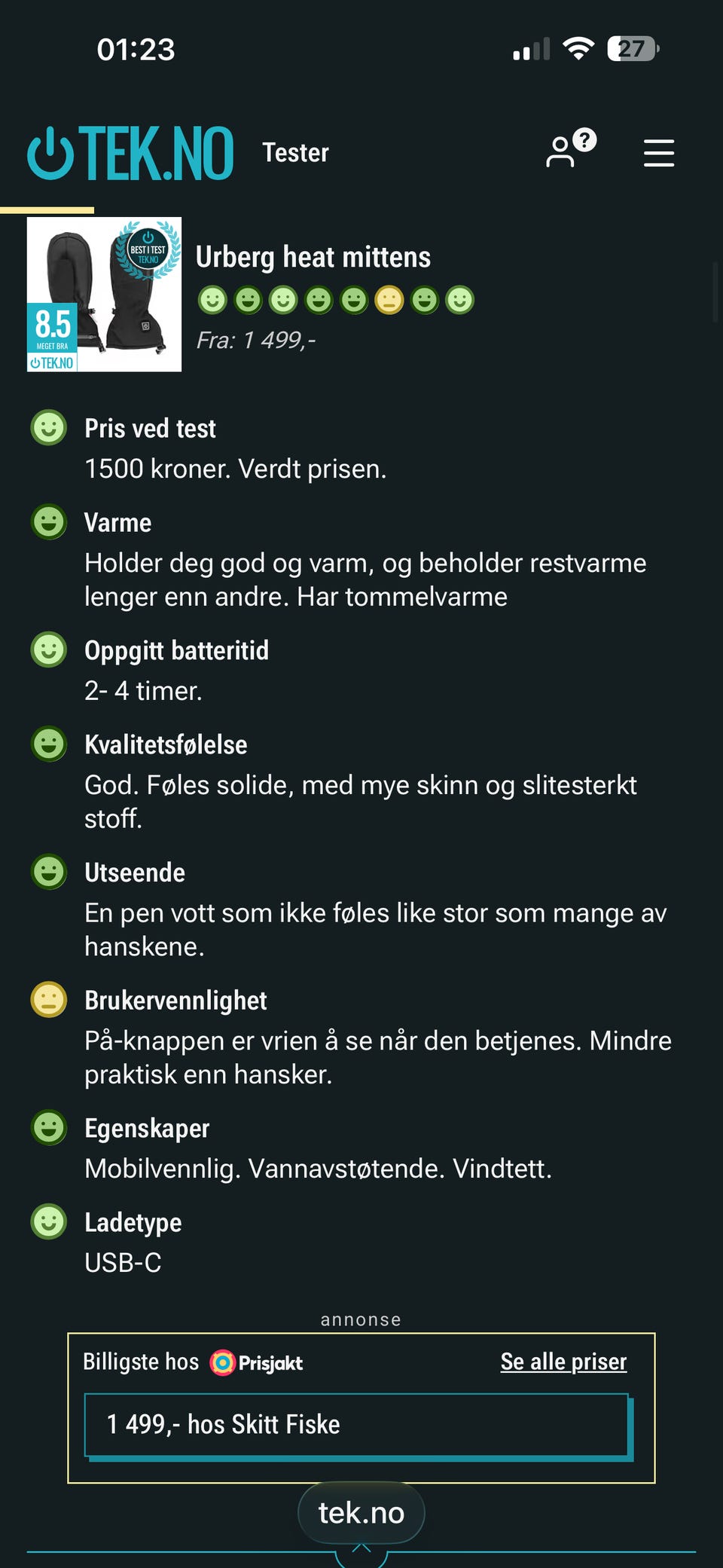
Task: Click the Utseende smiley indicator
Action: [x=48, y=873]
